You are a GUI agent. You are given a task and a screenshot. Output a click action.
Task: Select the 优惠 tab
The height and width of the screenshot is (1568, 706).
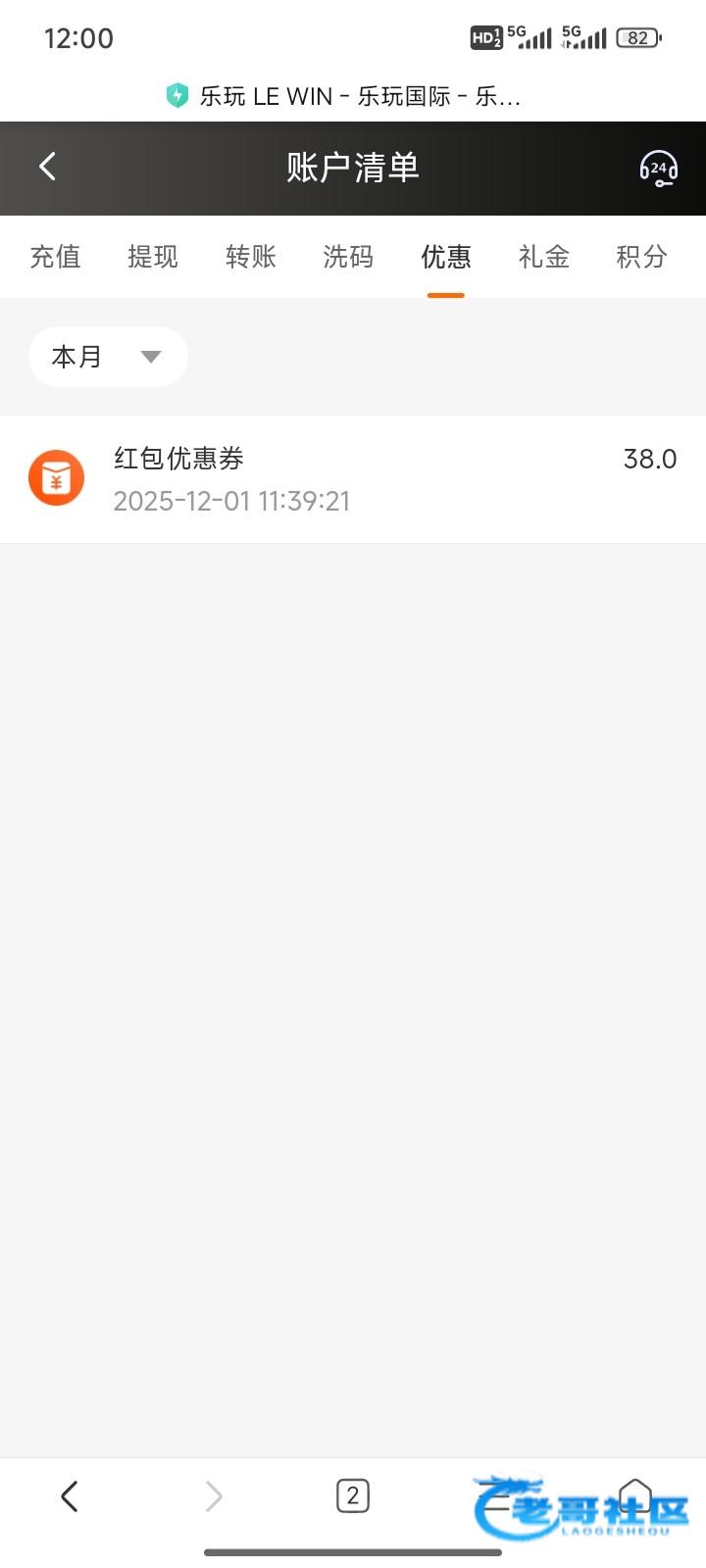point(446,257)
